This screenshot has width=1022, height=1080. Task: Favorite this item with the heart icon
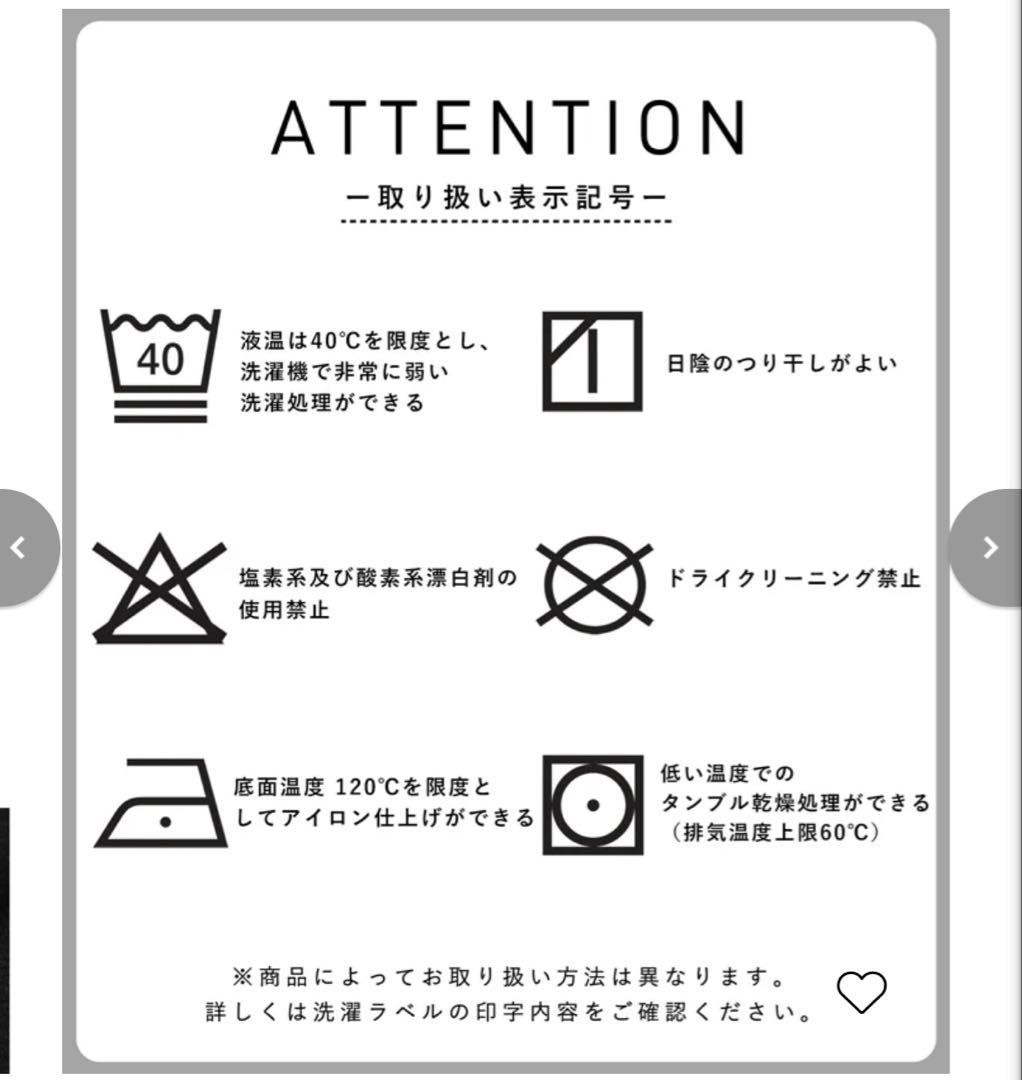861,990
